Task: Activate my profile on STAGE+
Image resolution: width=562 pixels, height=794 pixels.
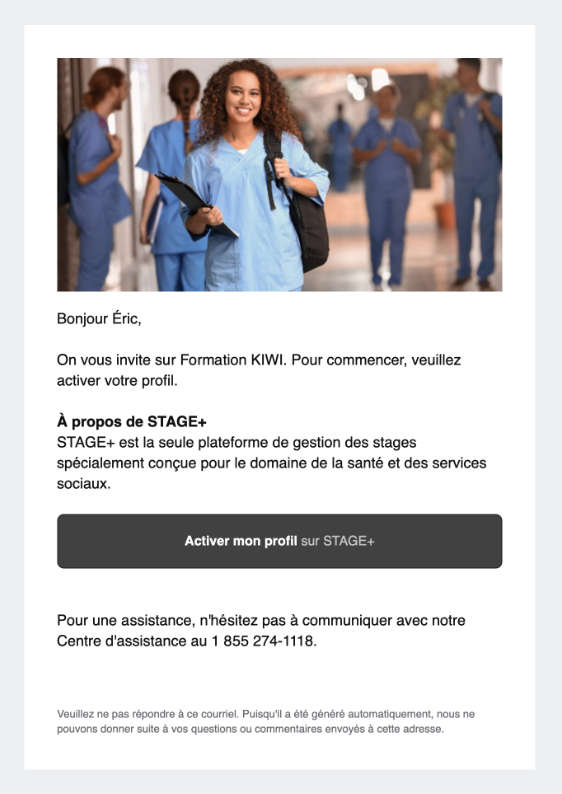Action: pos(279,541)
